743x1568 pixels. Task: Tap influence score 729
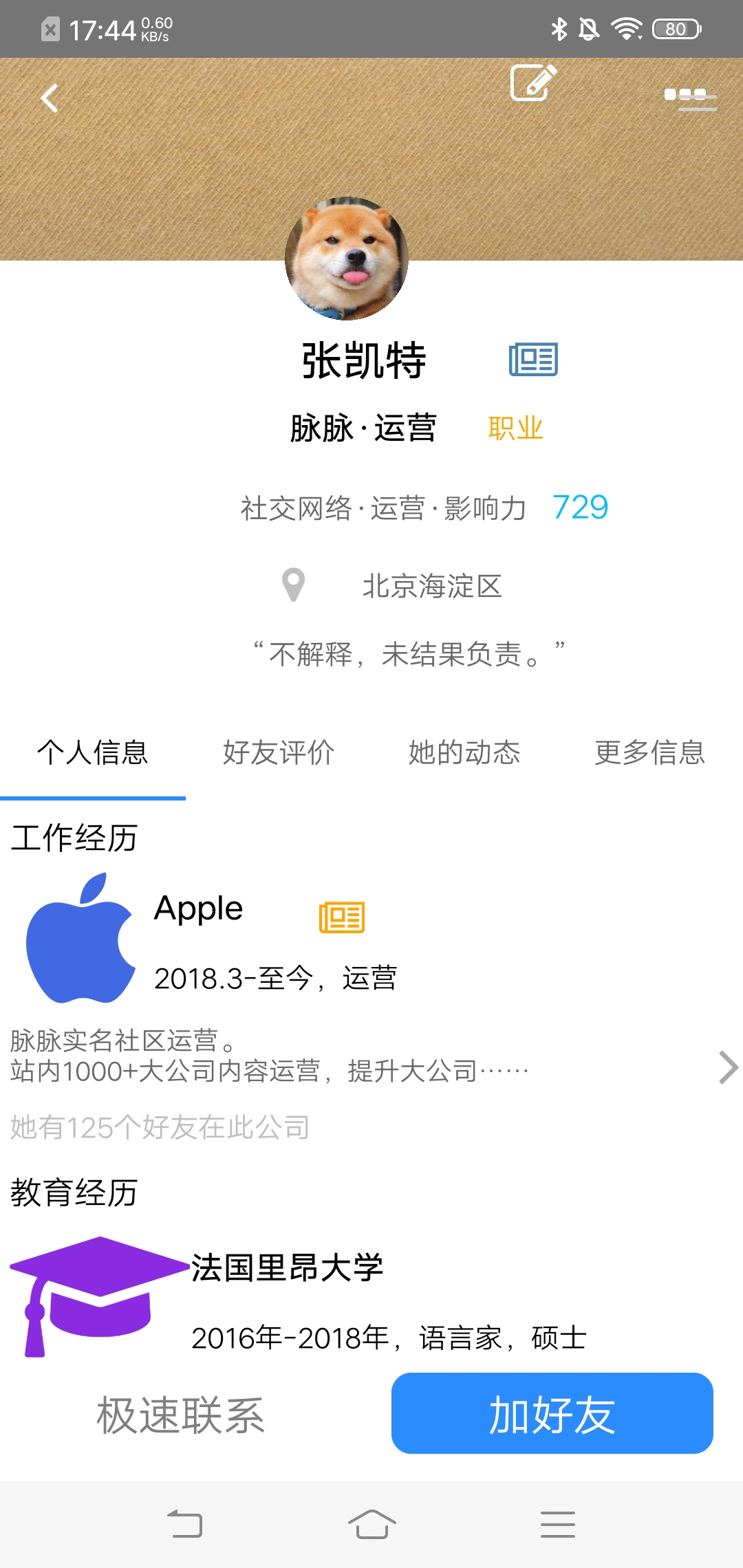(x=580, y=508)
